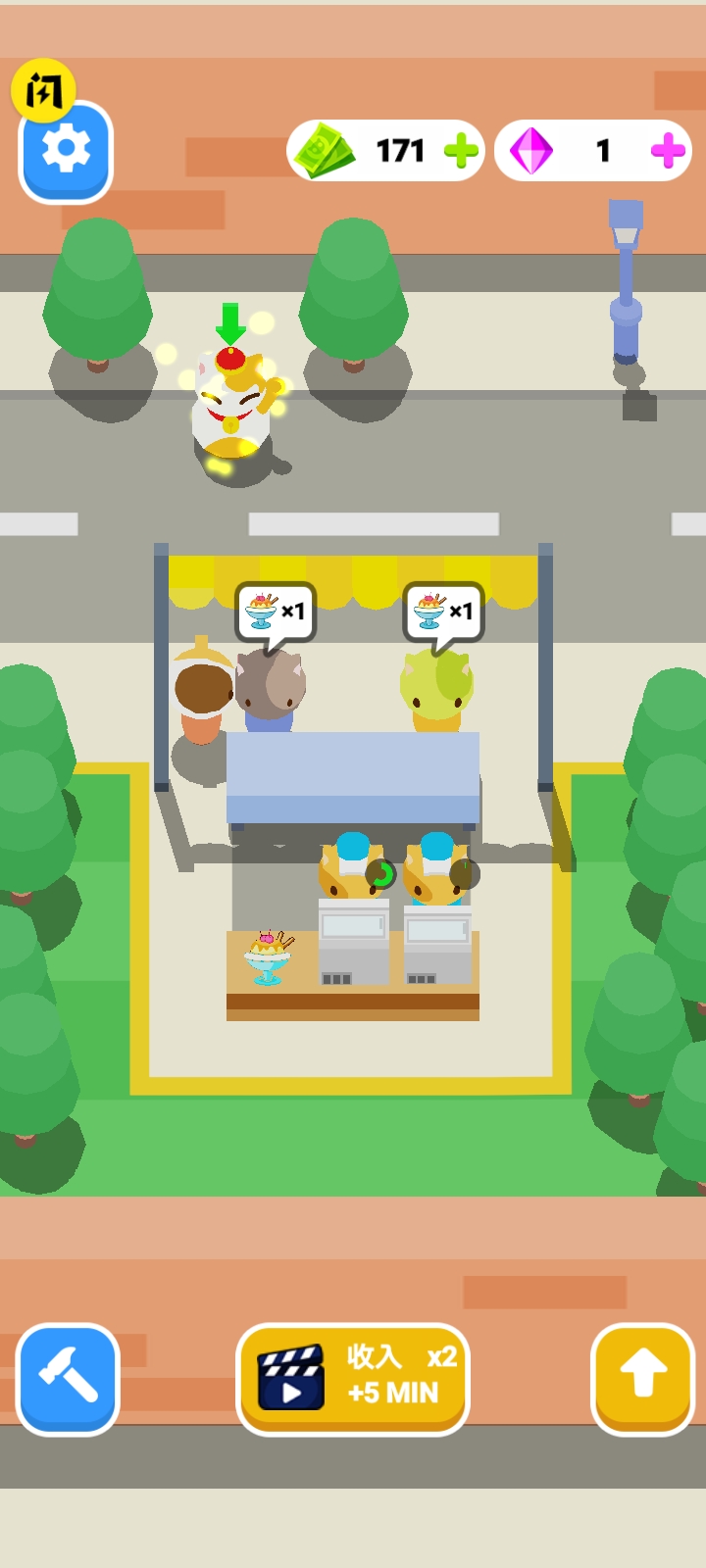This screenshot has height=1568, width=706.
Task: Add more cash with green plus
Action: (461, 151)
